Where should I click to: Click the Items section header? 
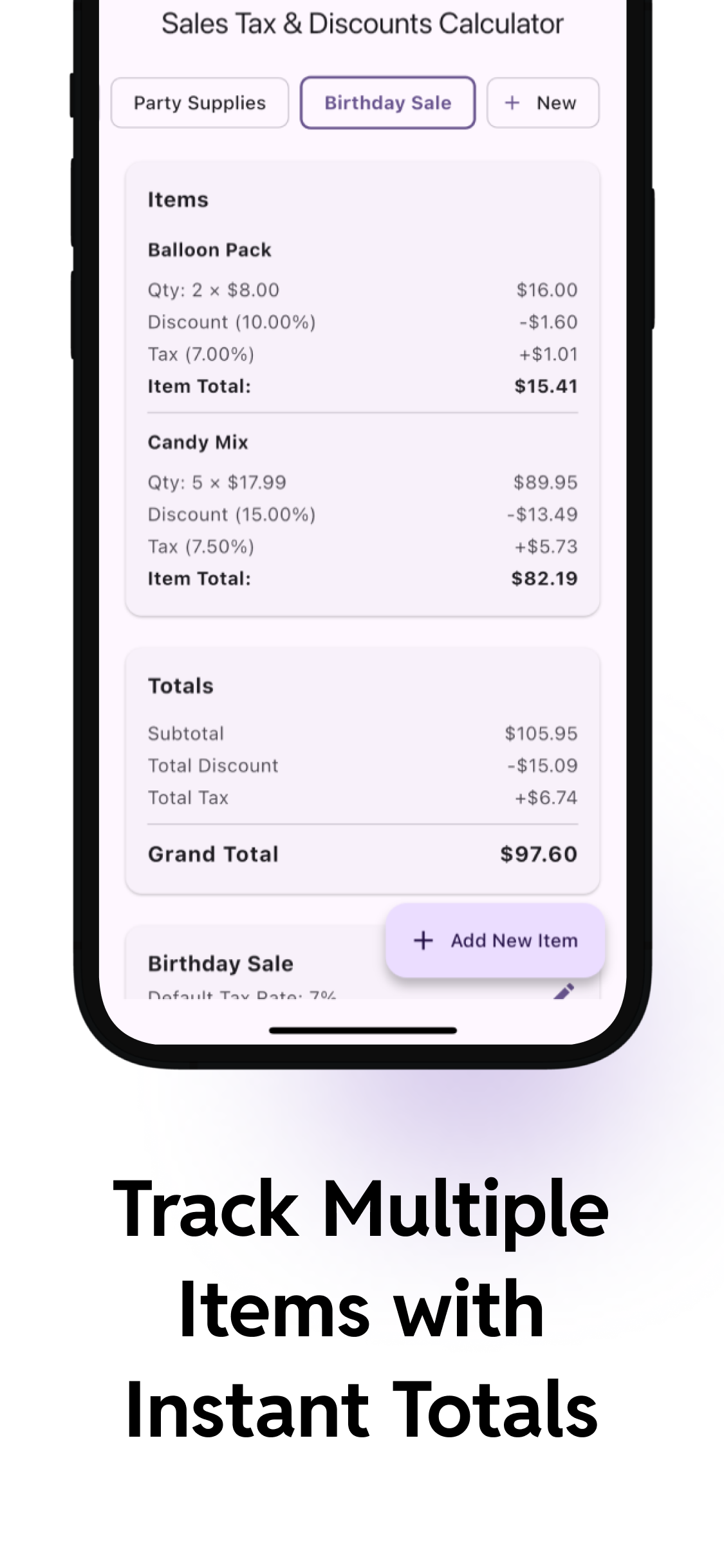178,200
